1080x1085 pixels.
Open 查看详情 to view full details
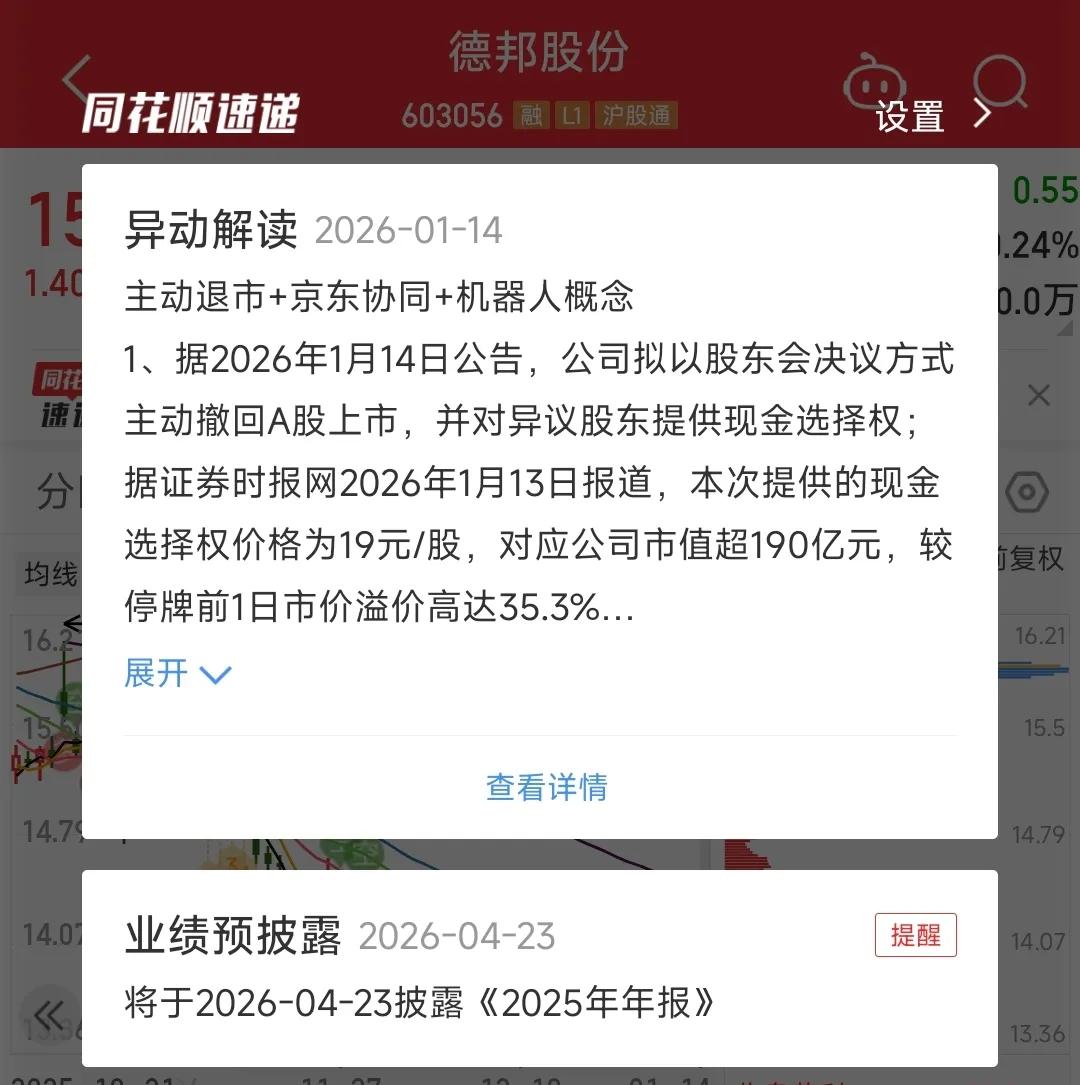tap(545, 788)
